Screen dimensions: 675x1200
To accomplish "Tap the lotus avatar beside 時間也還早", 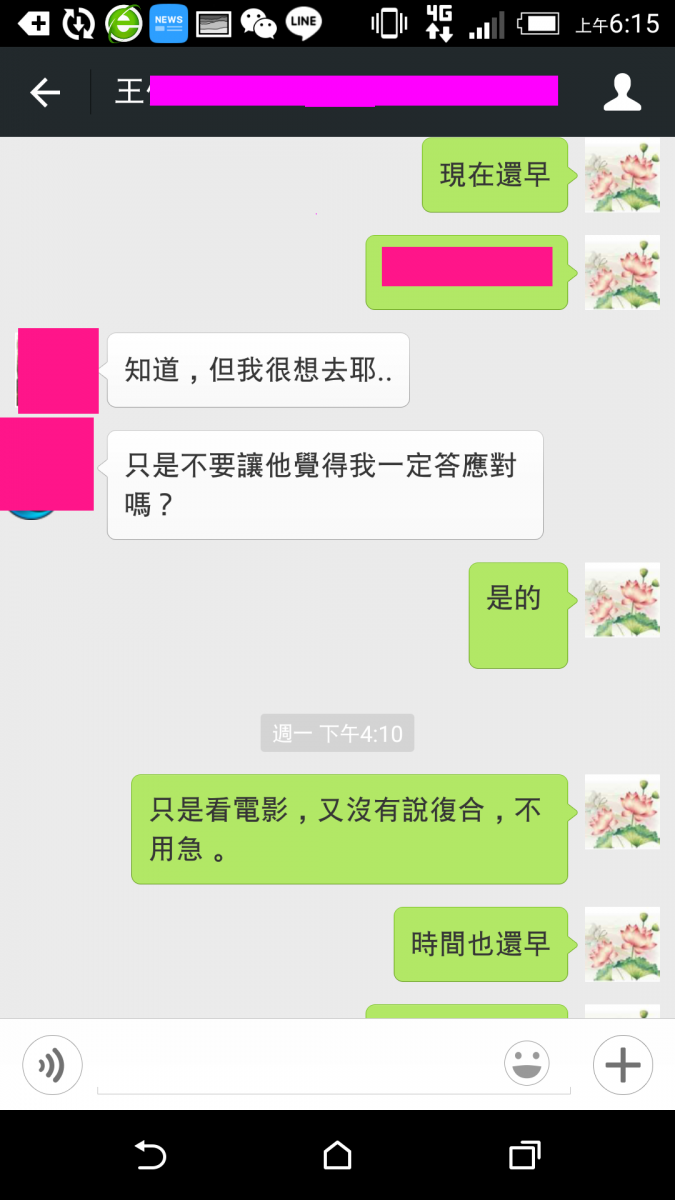I will (622, 944).
